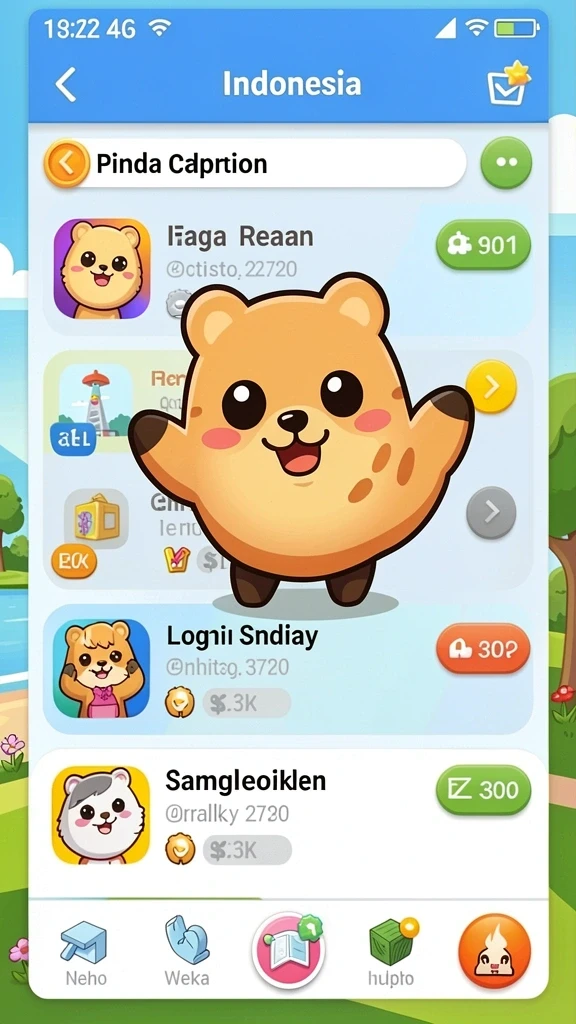This screenshot has width=576, height=1024.
Task: Tap the orange back circle beside Pinda Cdprtion
Action: click(66, 163)
